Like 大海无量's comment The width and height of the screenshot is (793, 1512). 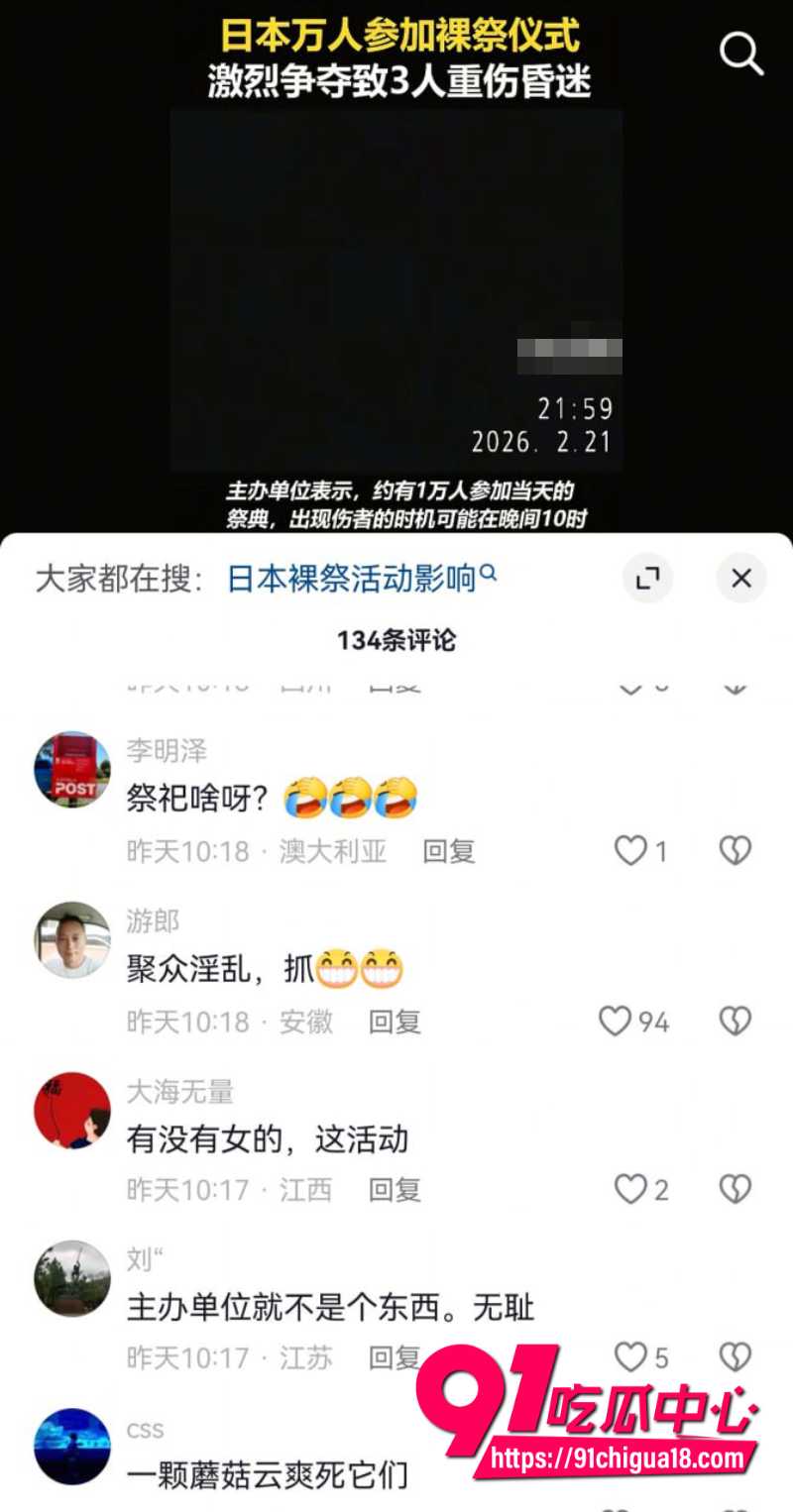[641, 1189]
